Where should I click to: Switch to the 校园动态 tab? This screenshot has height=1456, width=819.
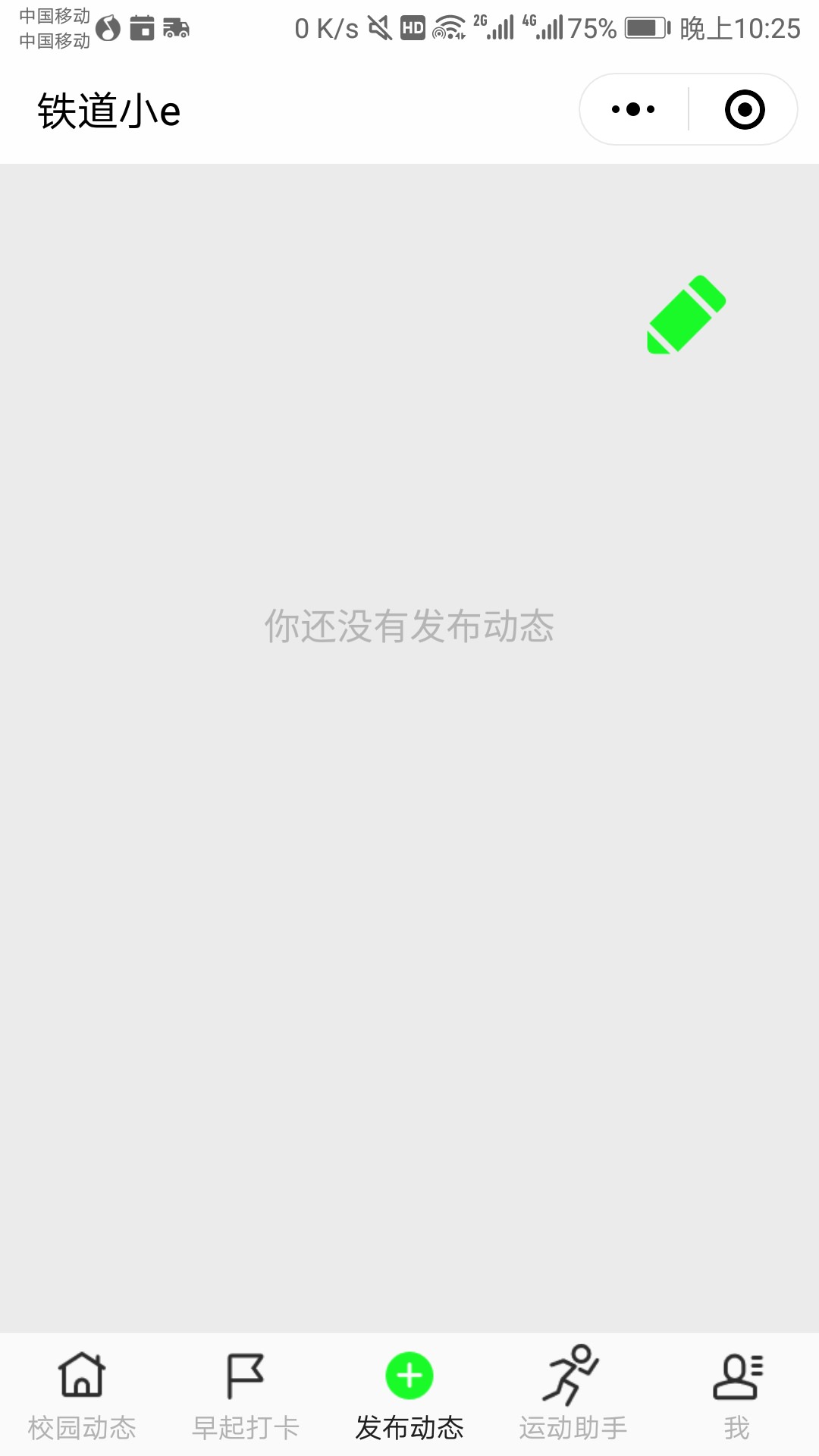pos(82,1394)
